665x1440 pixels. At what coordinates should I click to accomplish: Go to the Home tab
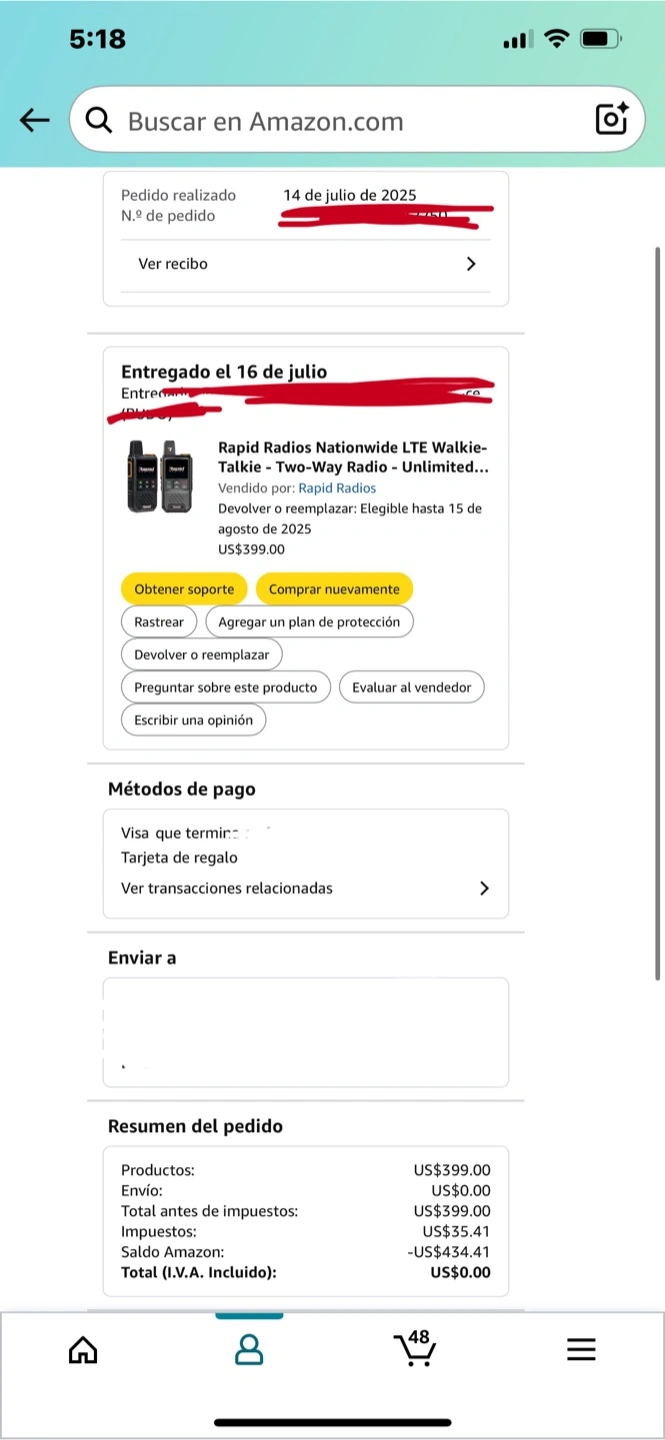(x=83, y=1351)
